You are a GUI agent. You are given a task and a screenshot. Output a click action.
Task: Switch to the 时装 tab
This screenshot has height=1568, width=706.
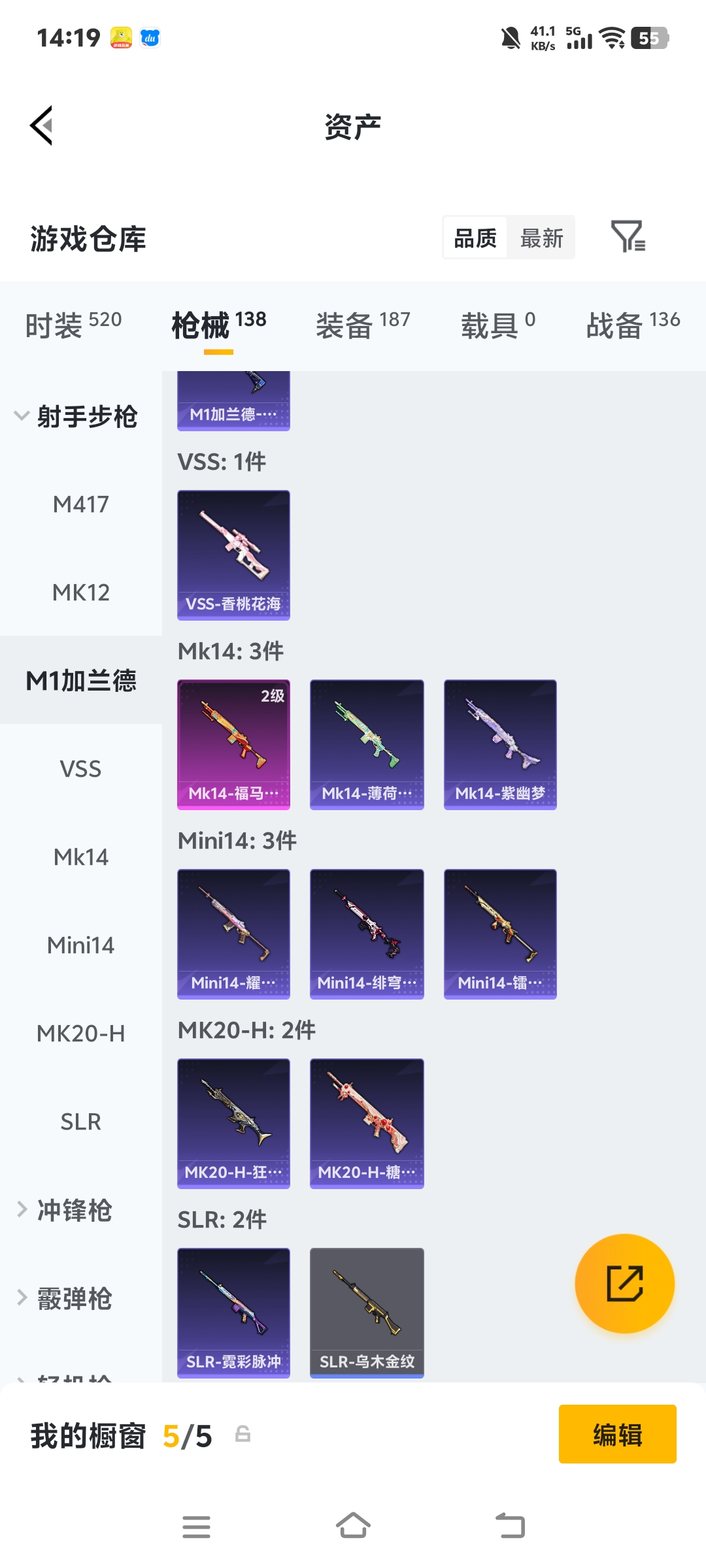click(x=73, y=324)
